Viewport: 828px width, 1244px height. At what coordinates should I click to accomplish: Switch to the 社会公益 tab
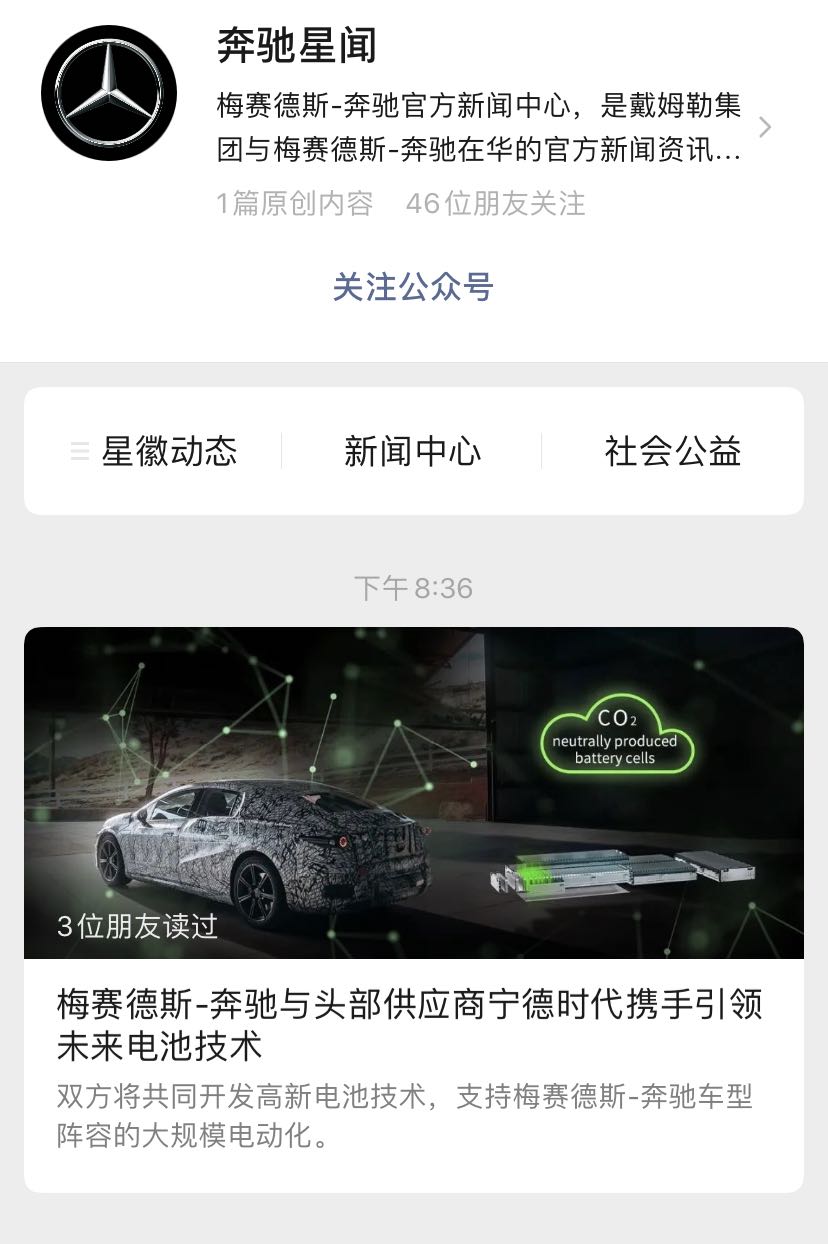pos(672,451)
